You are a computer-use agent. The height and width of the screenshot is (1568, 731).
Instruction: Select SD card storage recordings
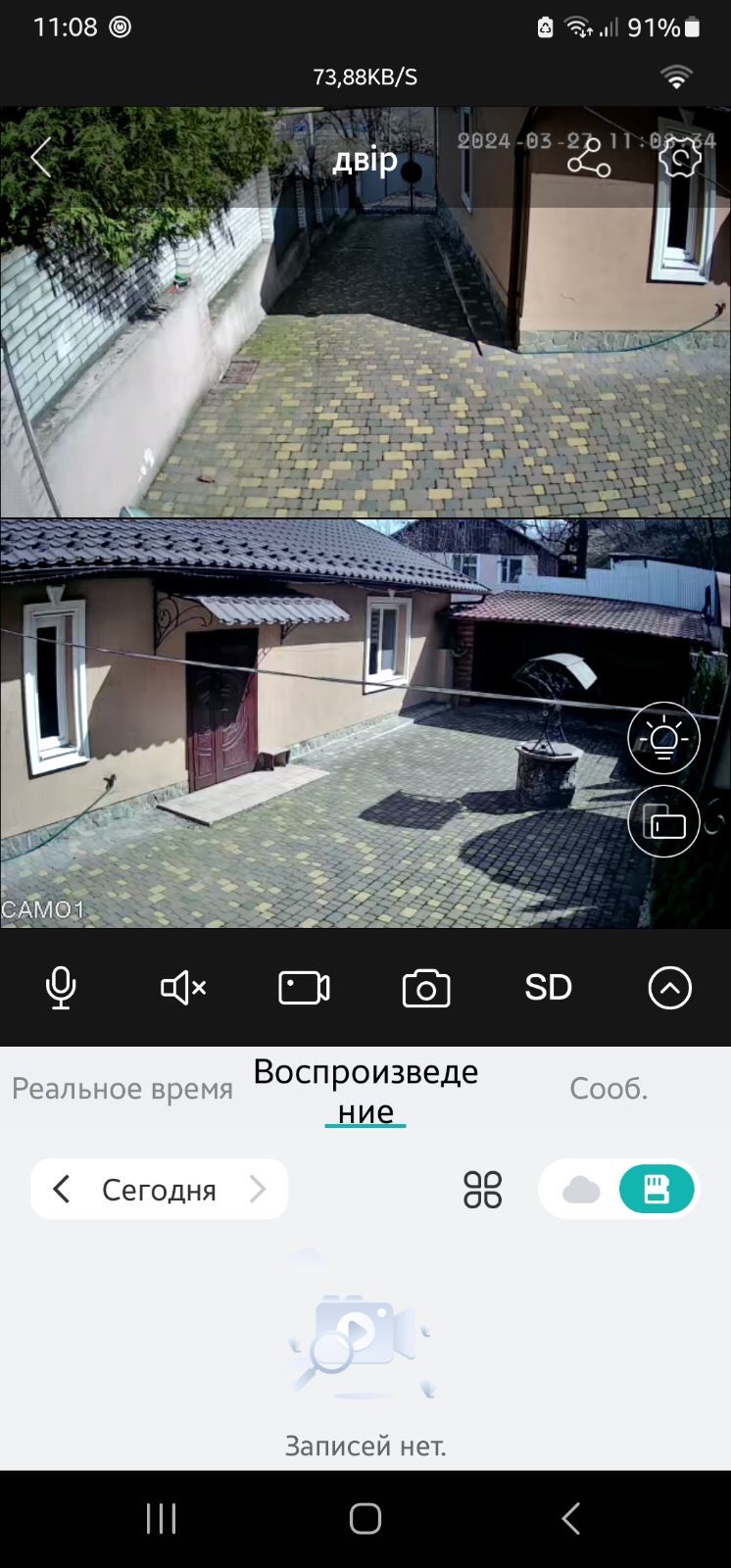(656, 1190)
